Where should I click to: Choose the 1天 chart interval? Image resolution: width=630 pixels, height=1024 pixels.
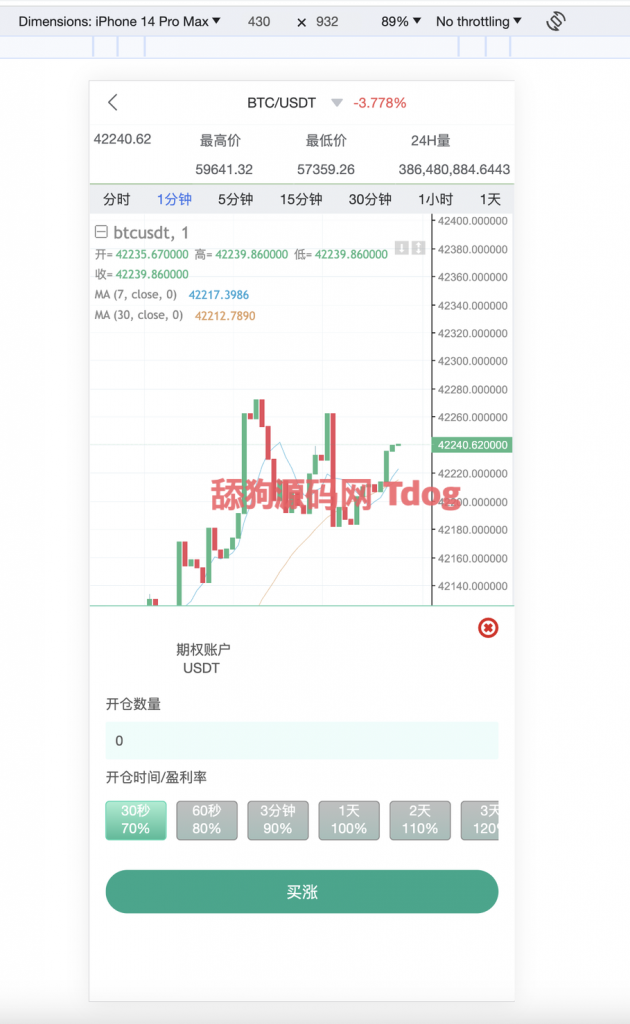tap(490, 199)
